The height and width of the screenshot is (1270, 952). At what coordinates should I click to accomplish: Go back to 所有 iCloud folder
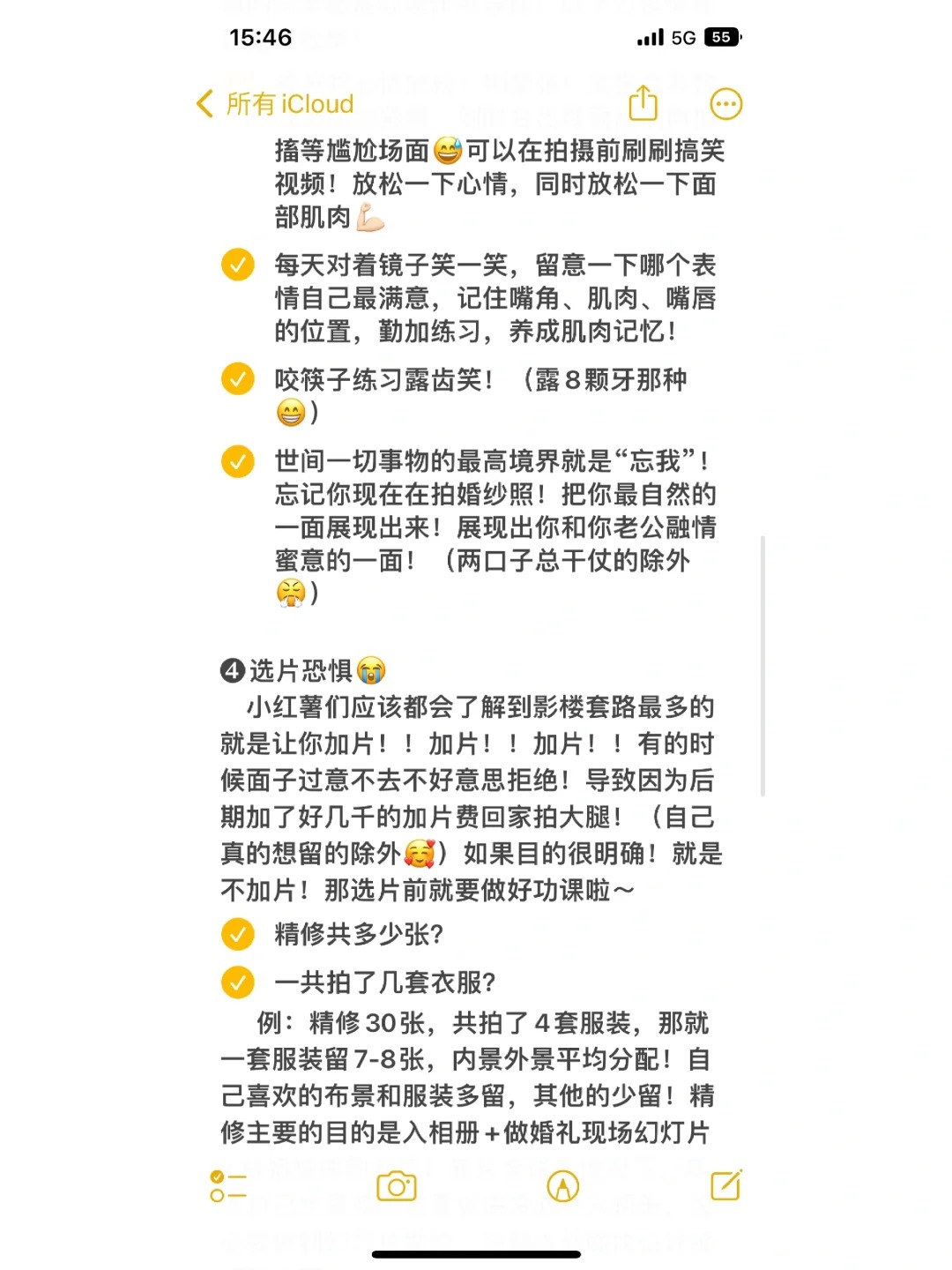coord(275,104)
